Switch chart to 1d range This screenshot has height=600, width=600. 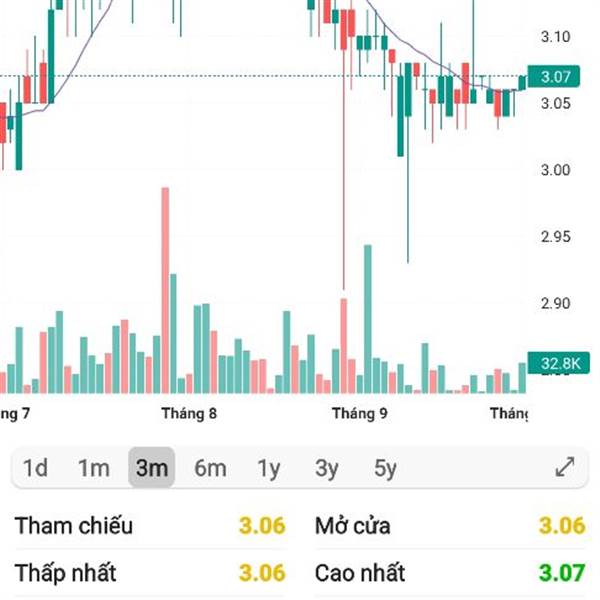[35, 468]
